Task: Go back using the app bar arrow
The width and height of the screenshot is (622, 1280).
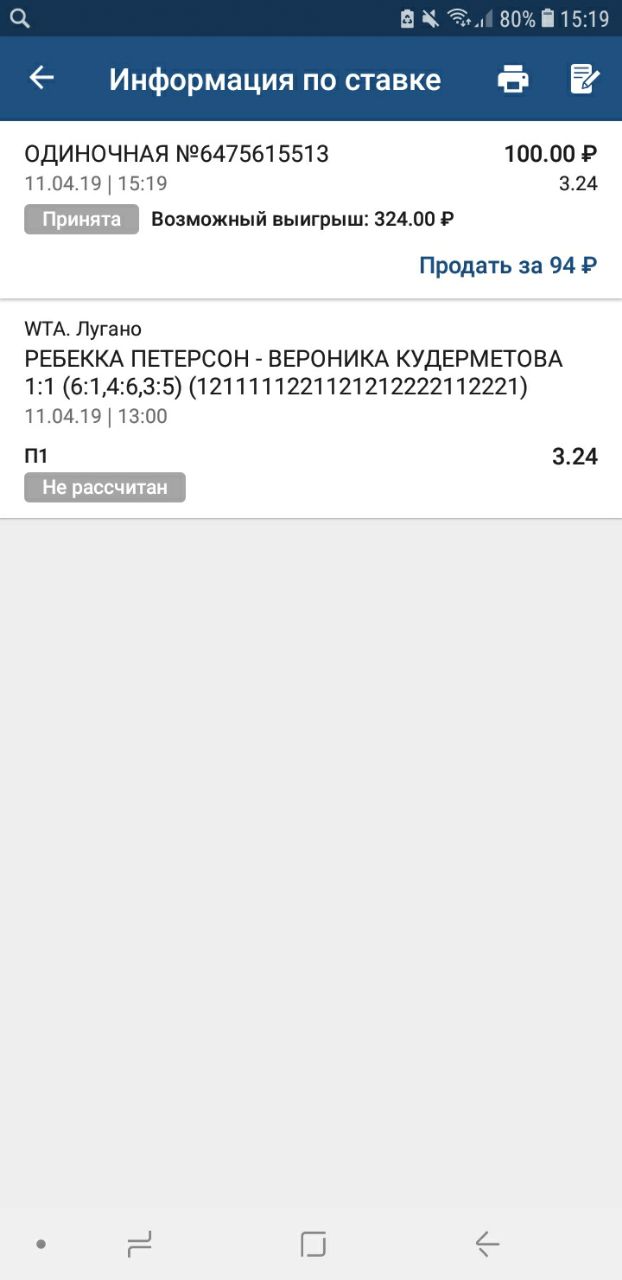Action: 41,78
